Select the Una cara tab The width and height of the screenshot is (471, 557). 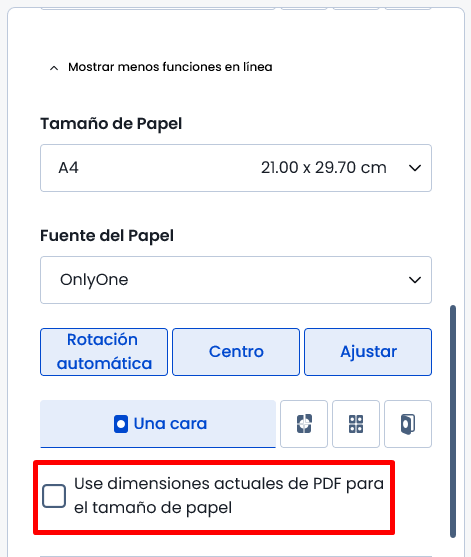pyautogui.click(x=158, y=424)
